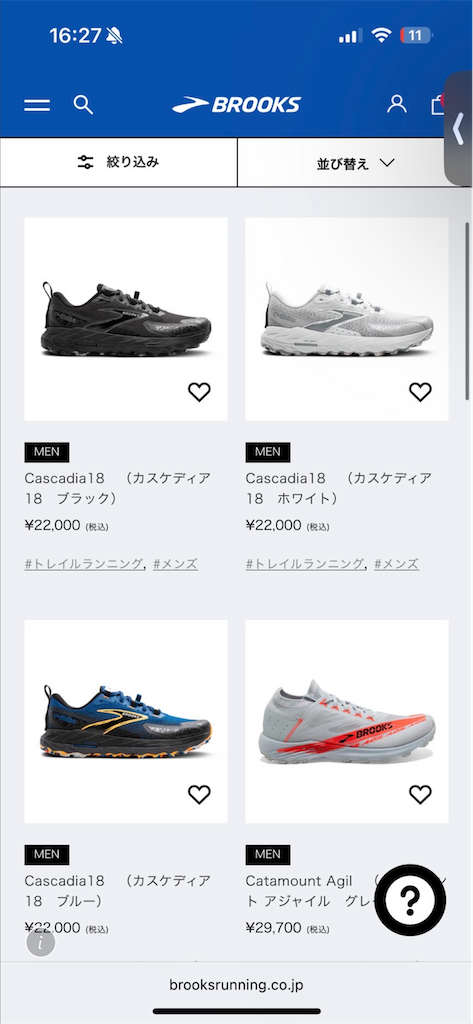Tap the brooksrunning.co.jp address bar

(236, 985)
